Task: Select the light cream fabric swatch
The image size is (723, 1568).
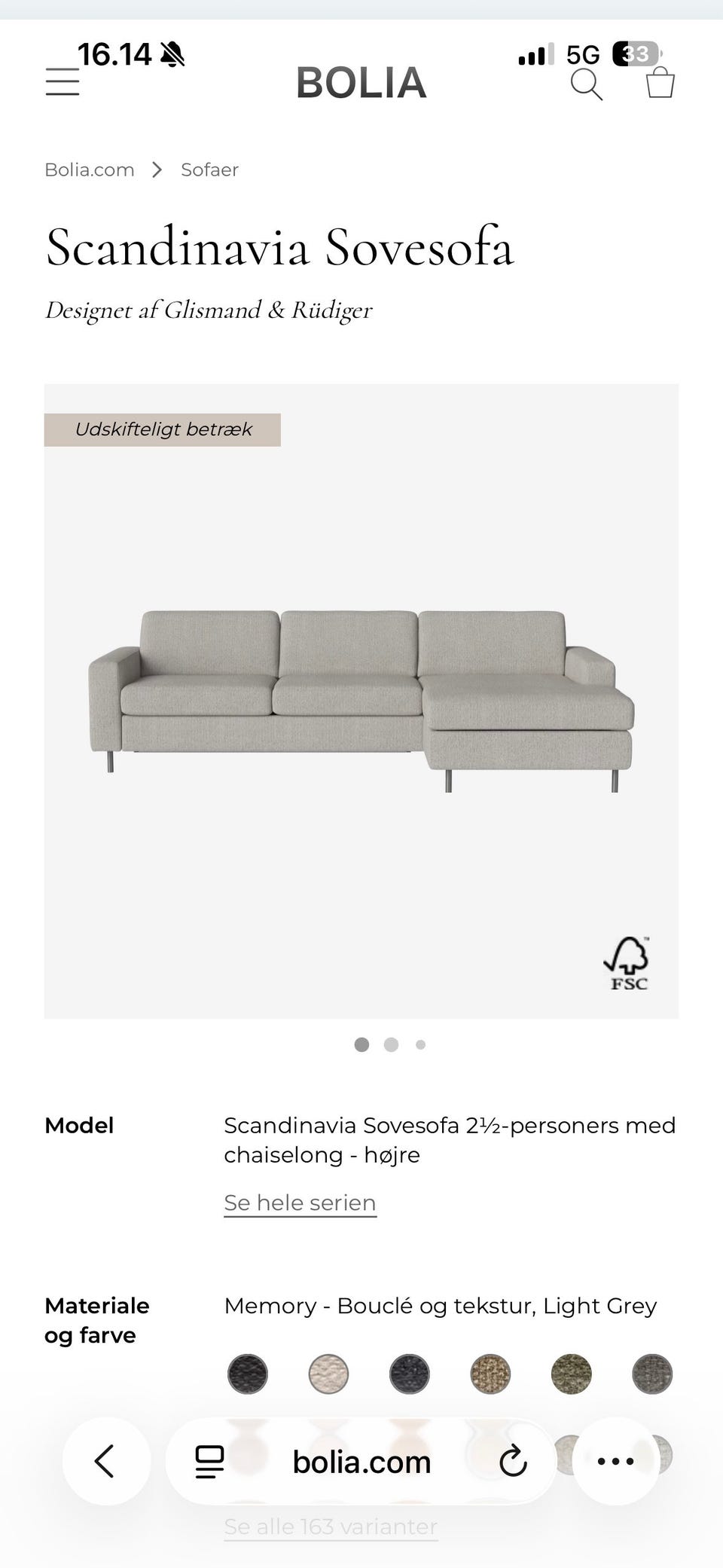Action: (x=329, y=1374)
